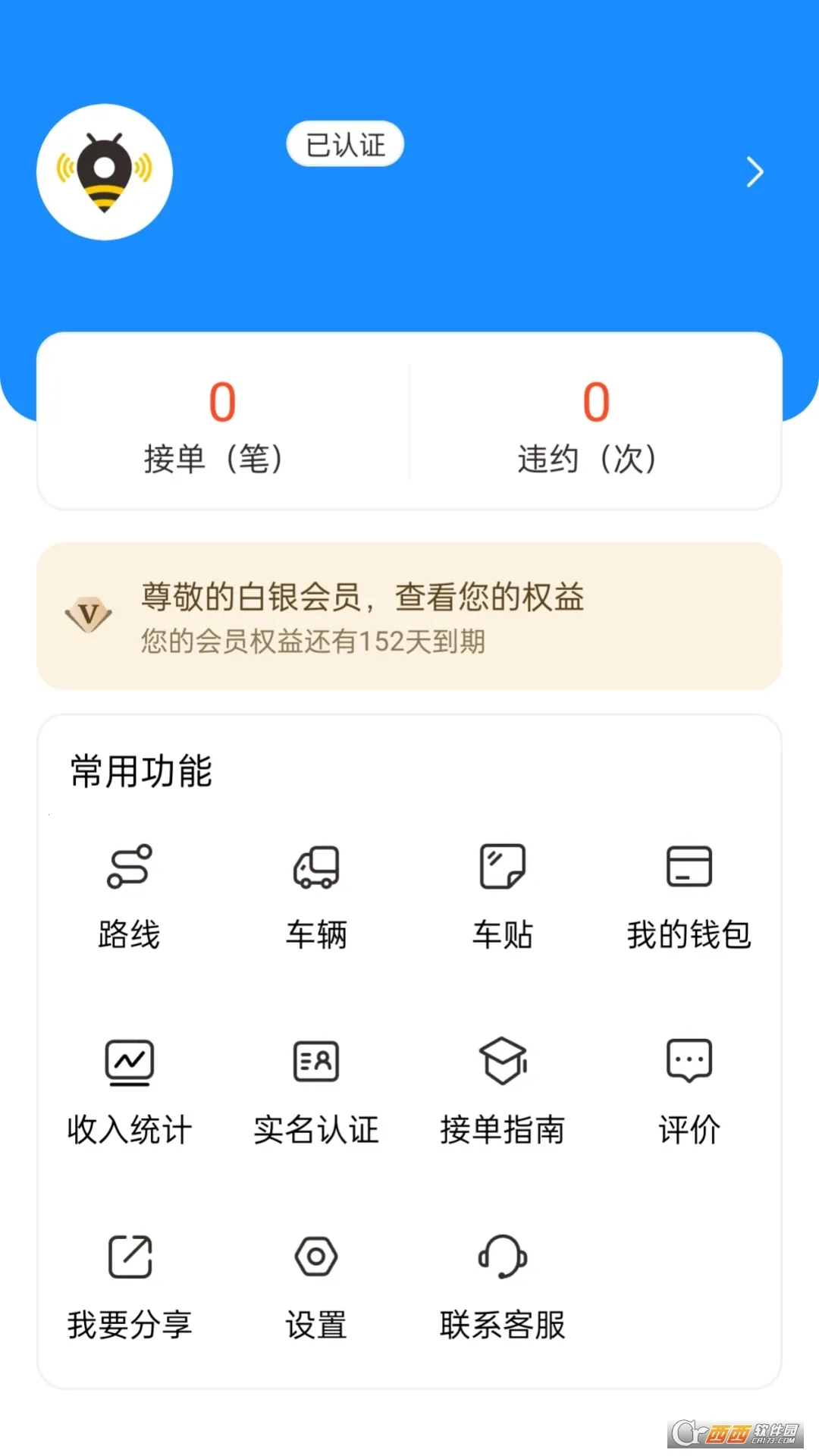This screenshot has width=819, height=1456.
Task: Expand profile details via right arrow chevron
Action: pyautogui.click(x=755, y=172)
